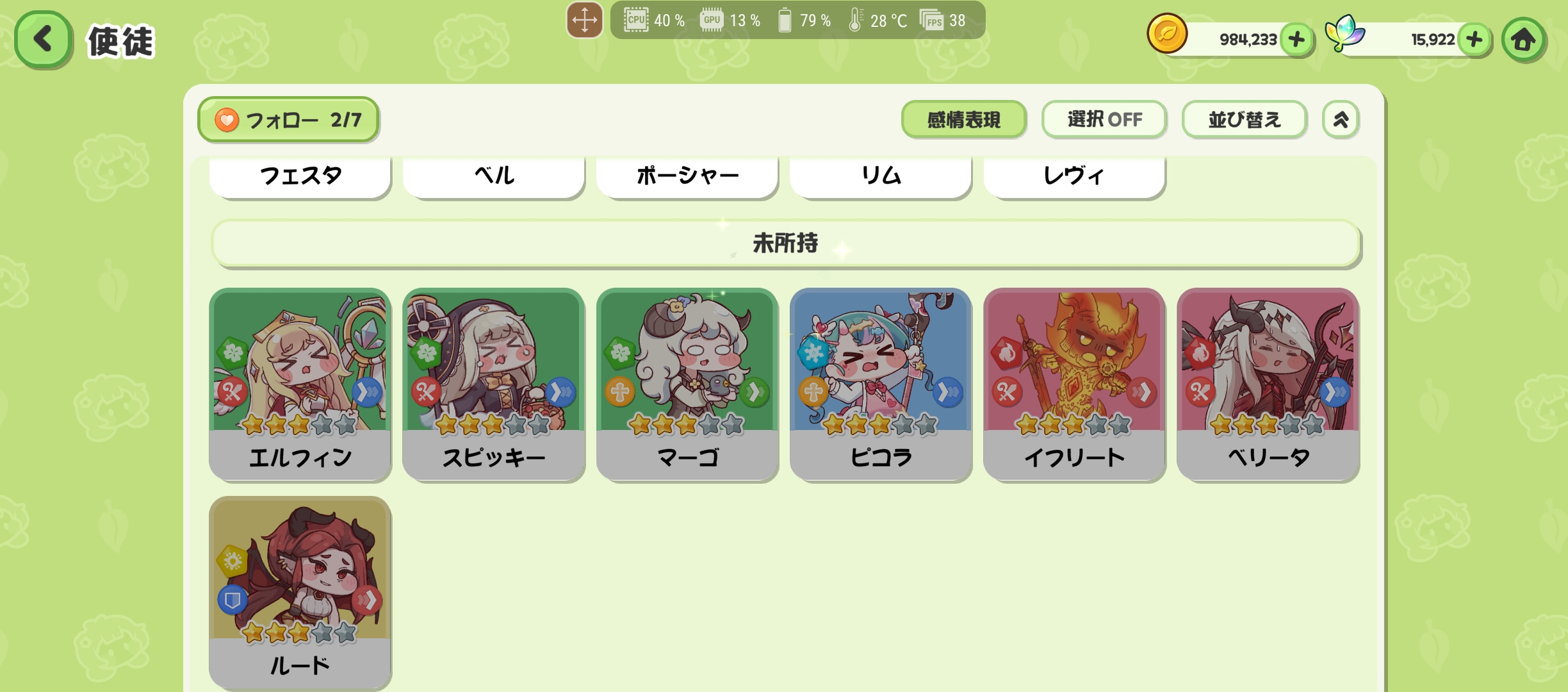View the unowned エルフィン card
This screenshot has height=692, width=1568.
[300, 384]
